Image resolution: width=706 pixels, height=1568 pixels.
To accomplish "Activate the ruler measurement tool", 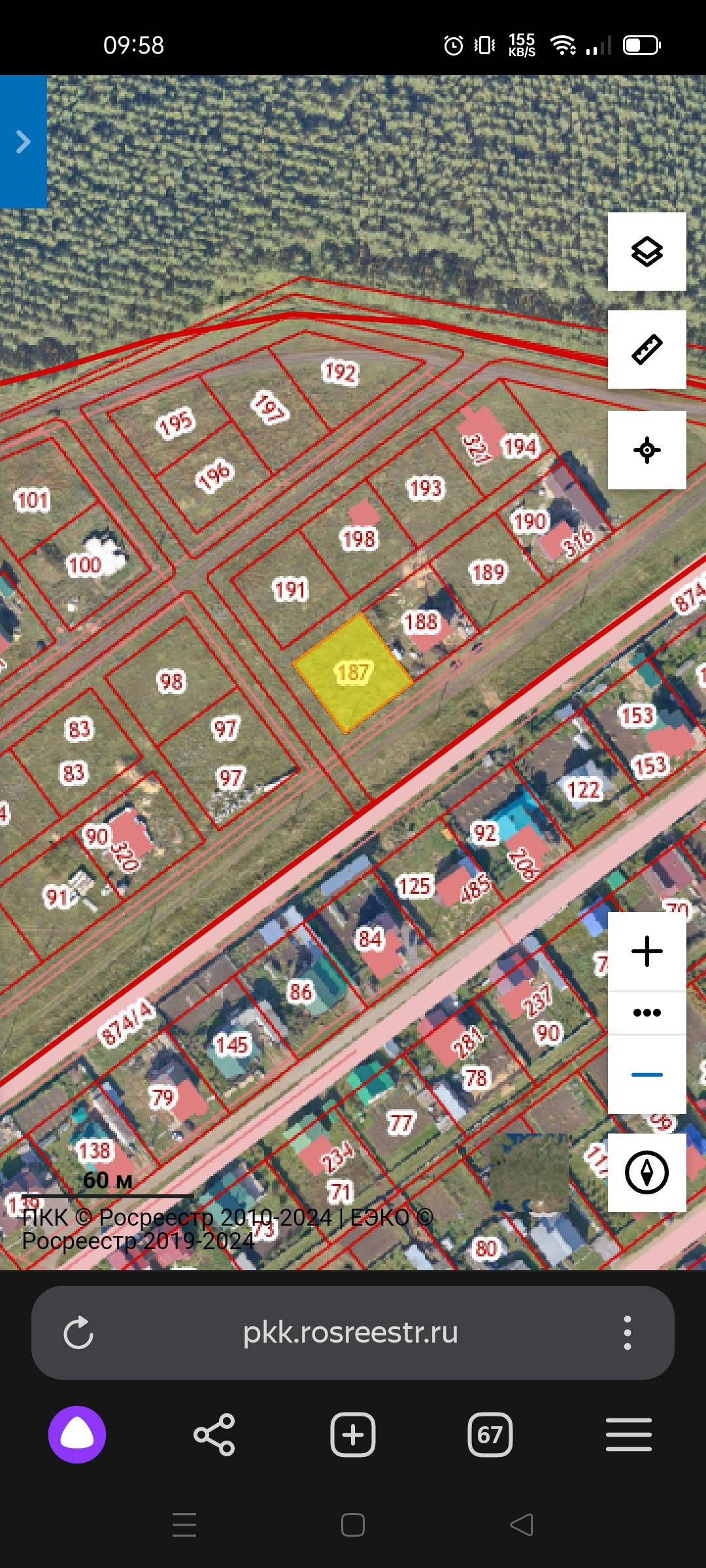I will click(647, 350).
